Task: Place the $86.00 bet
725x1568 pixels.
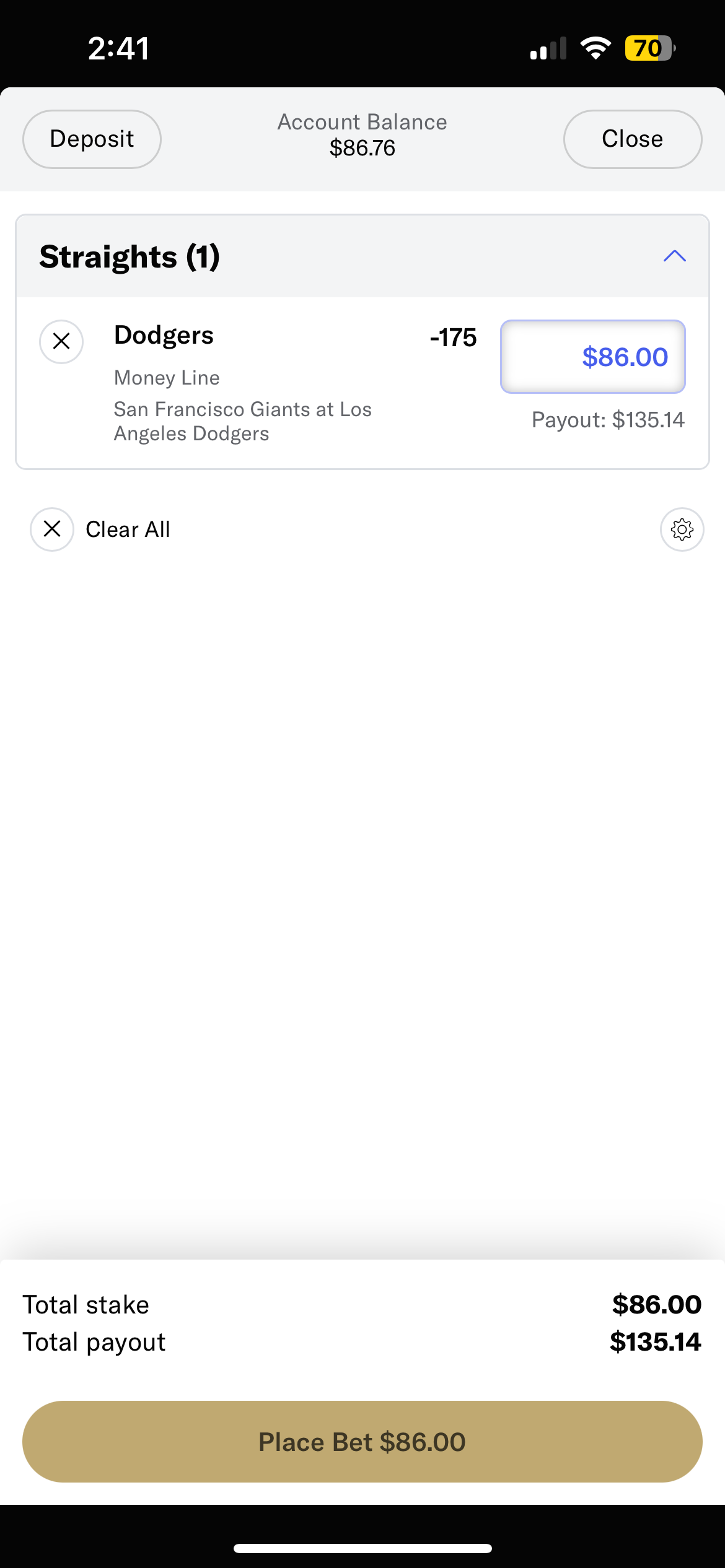Action: (362, 1442)
